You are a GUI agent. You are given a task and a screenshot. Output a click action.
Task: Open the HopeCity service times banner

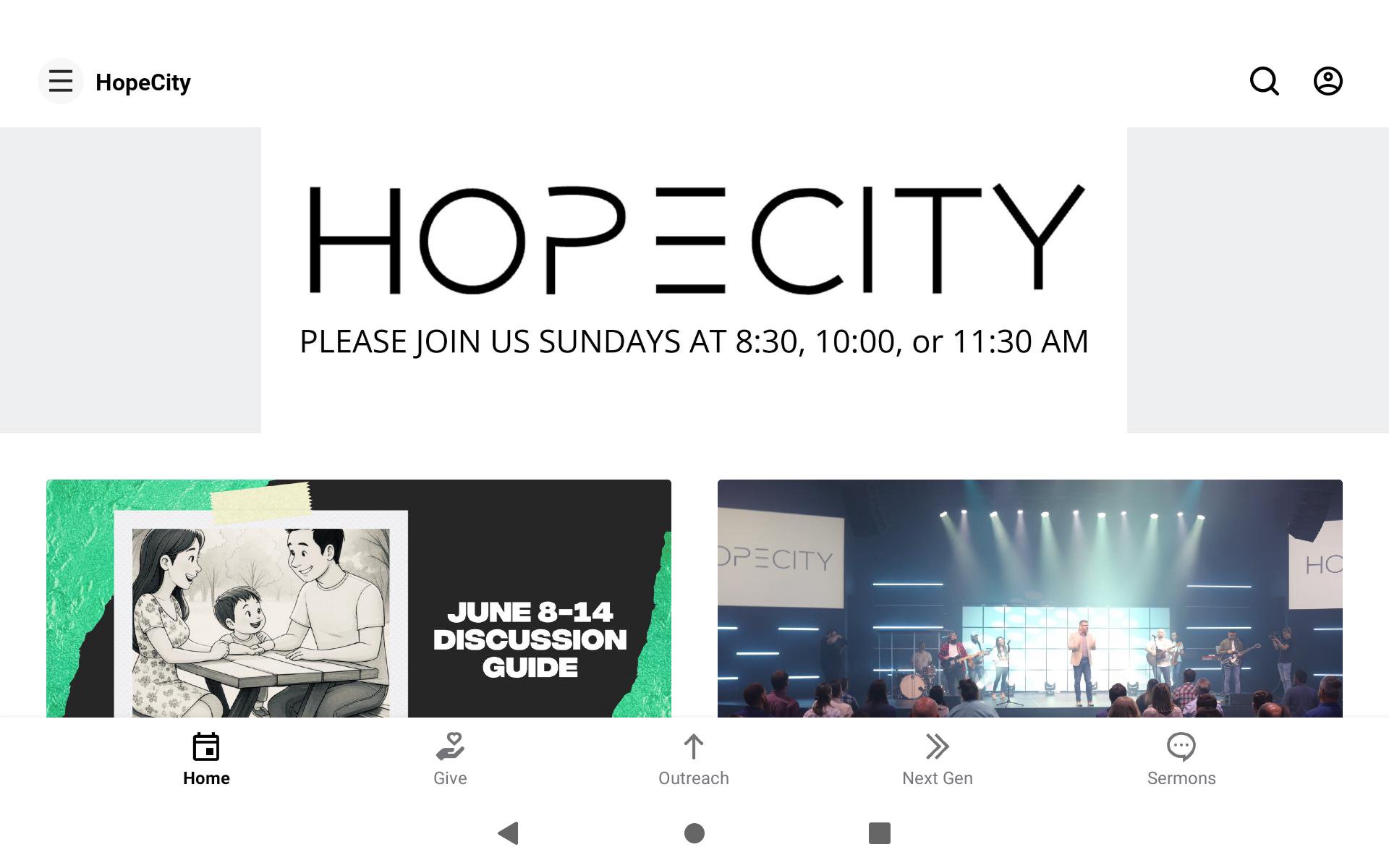click(x=694, y=281)
